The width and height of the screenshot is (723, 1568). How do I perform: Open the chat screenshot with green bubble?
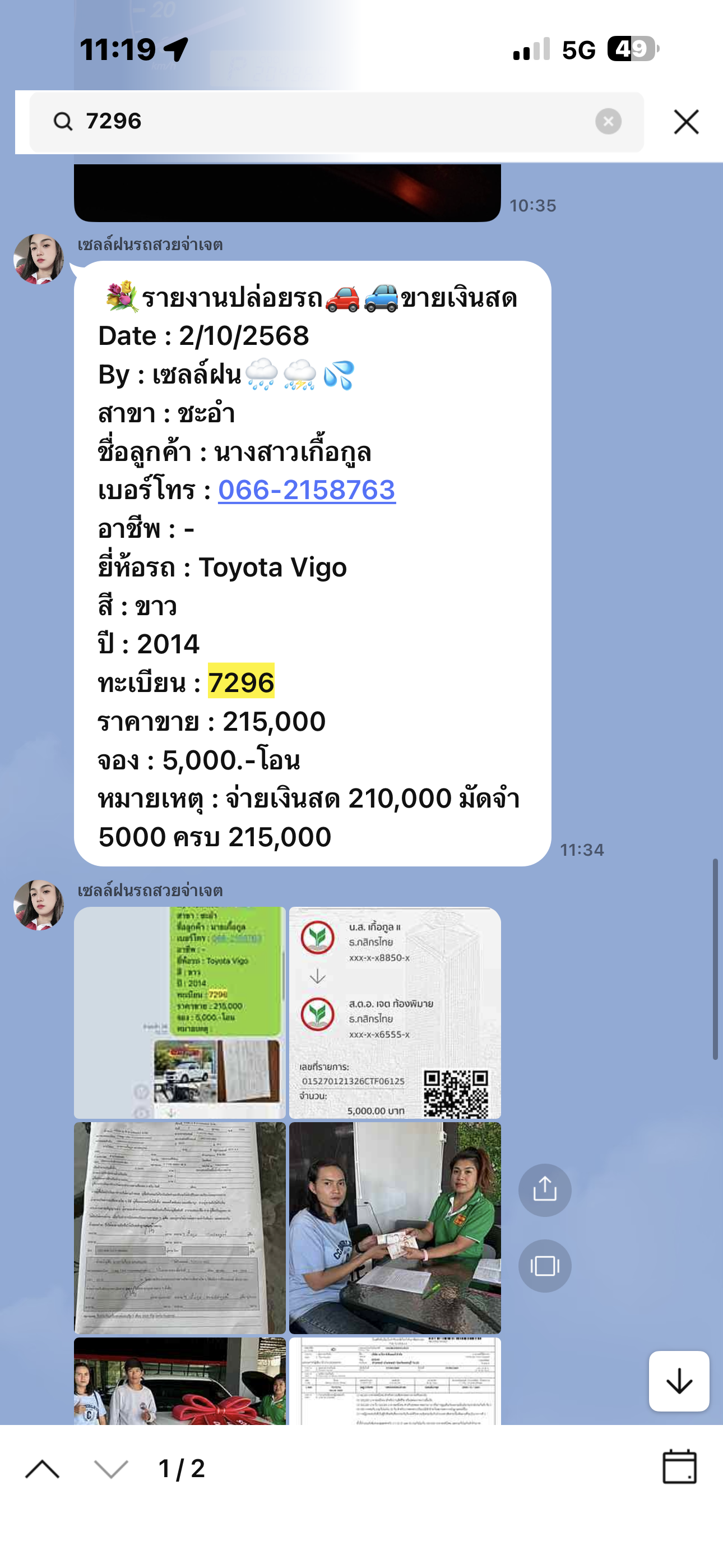coord(179,1013)
